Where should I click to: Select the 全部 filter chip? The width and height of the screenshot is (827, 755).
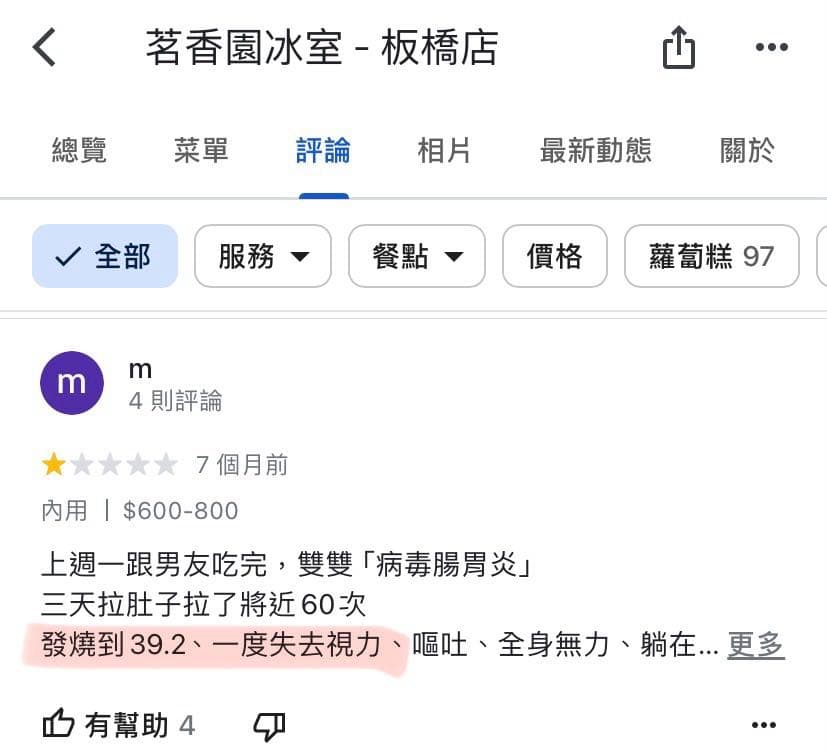(105, 257)
